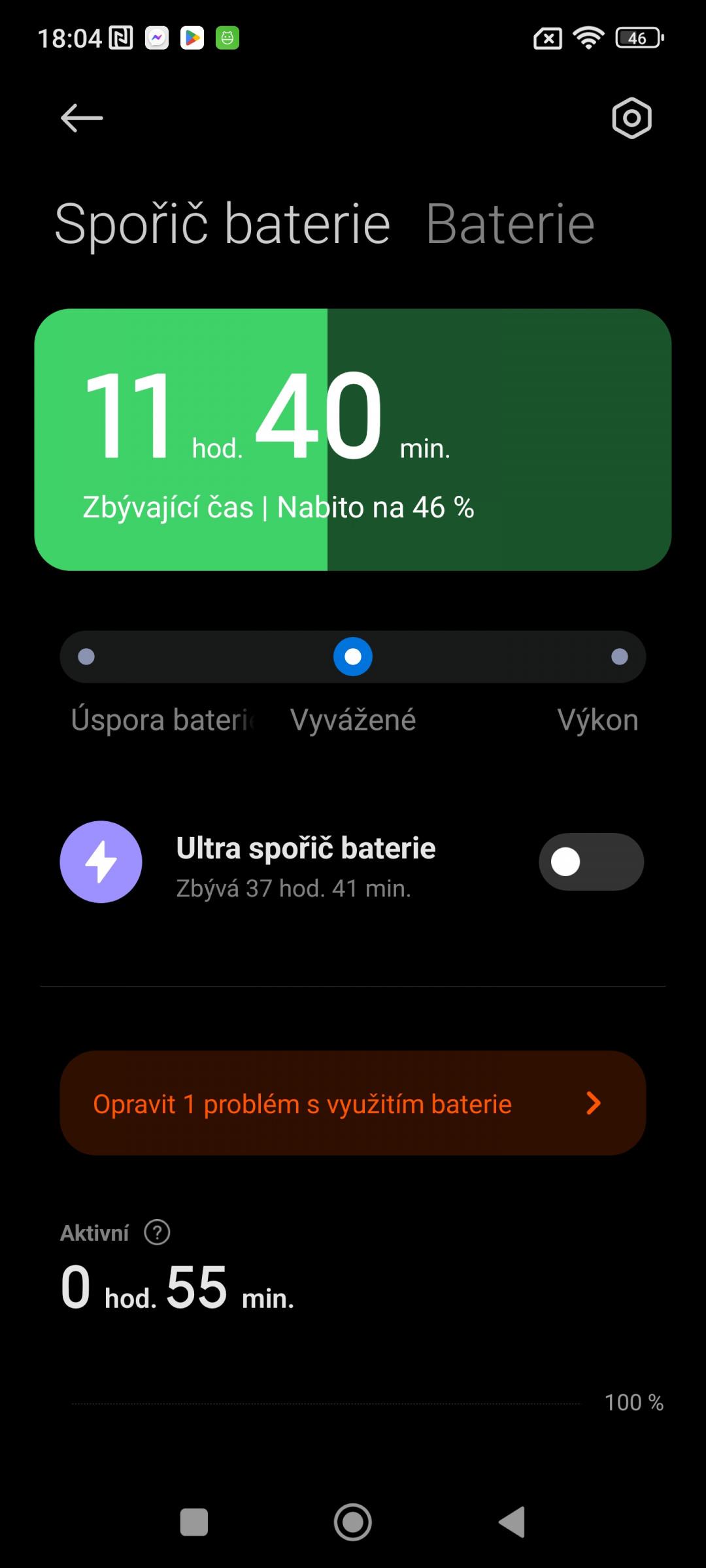Viewport: 706px width, 1568px height.
Task: Select the Spořič baterie tab
Action: (222, 224)
